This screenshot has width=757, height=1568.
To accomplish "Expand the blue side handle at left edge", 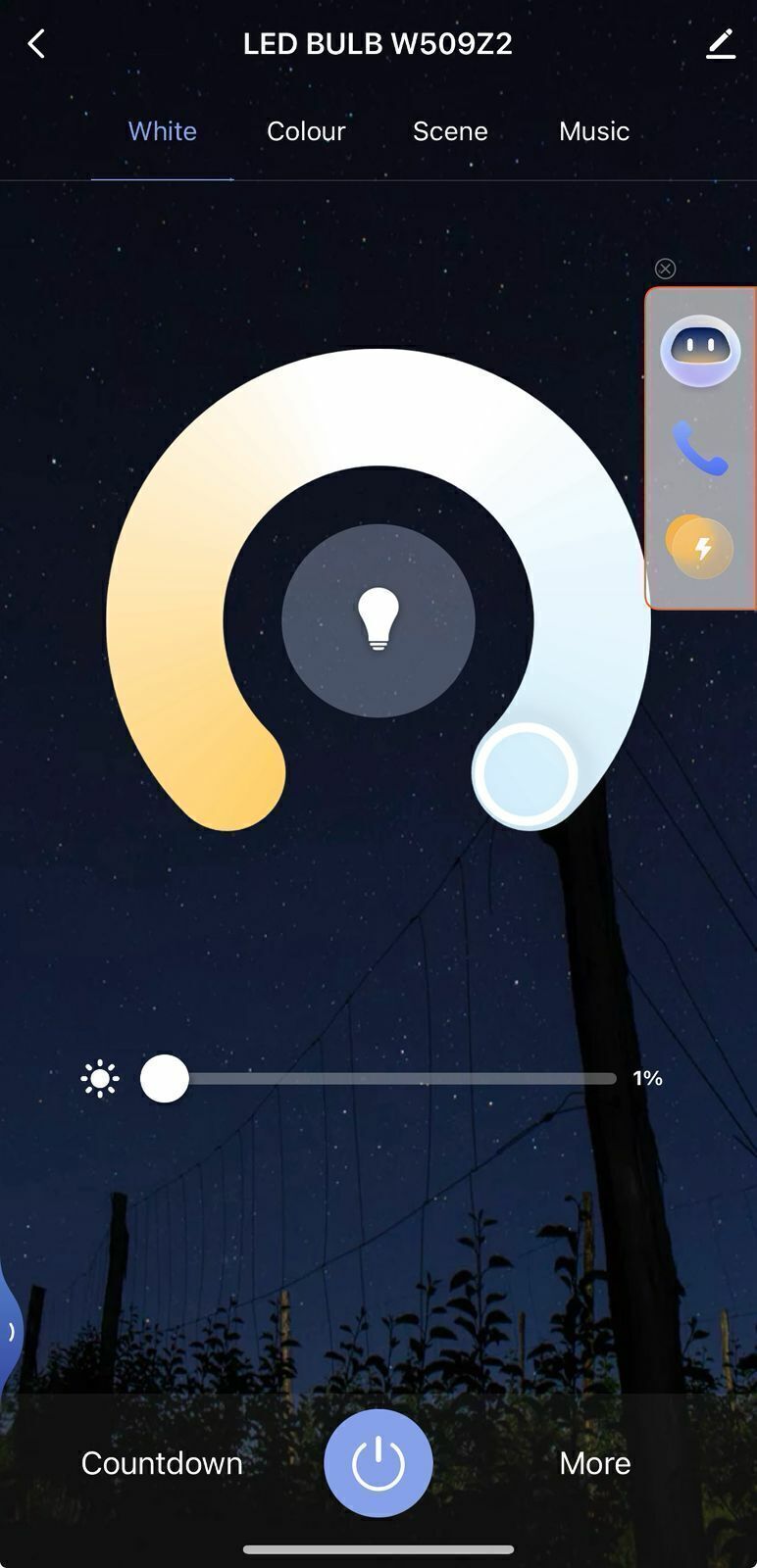I will 10,1331.
